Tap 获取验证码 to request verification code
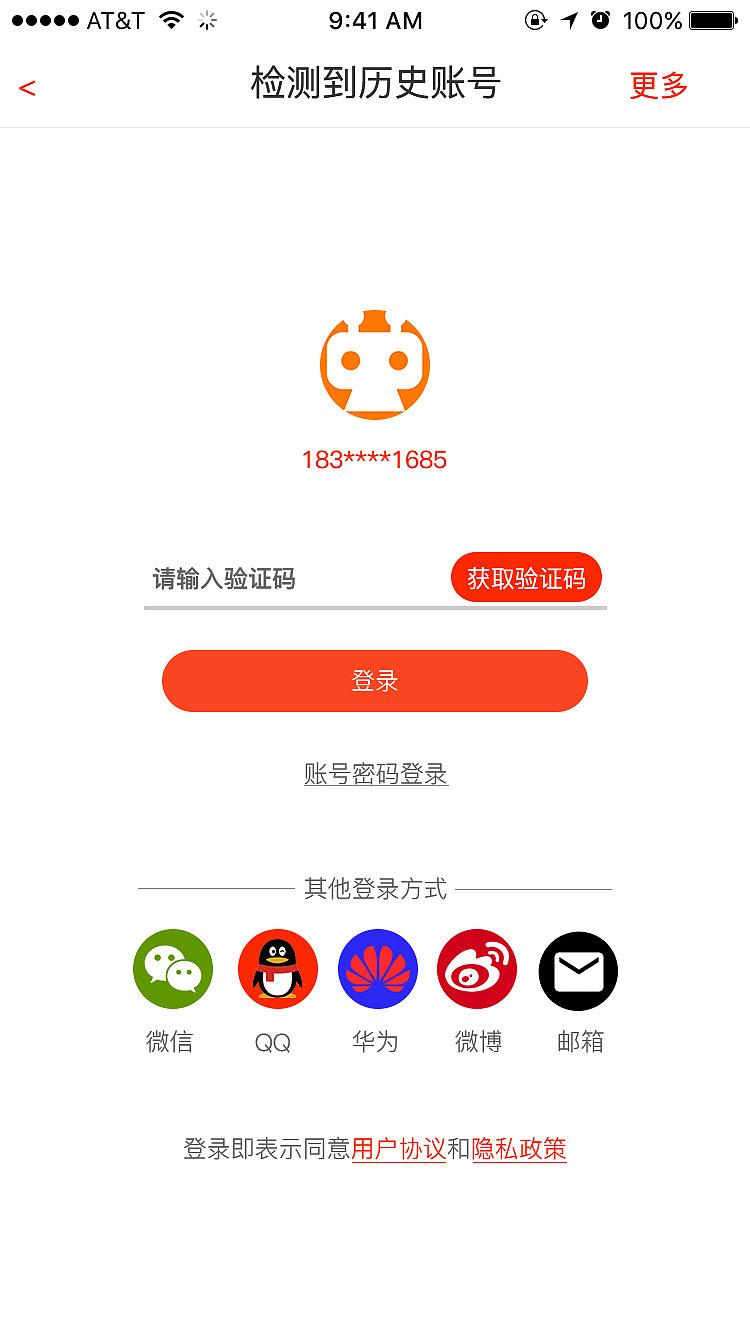Image resolution: width=750 pixels, height=1334 pixels. (526, 577)
